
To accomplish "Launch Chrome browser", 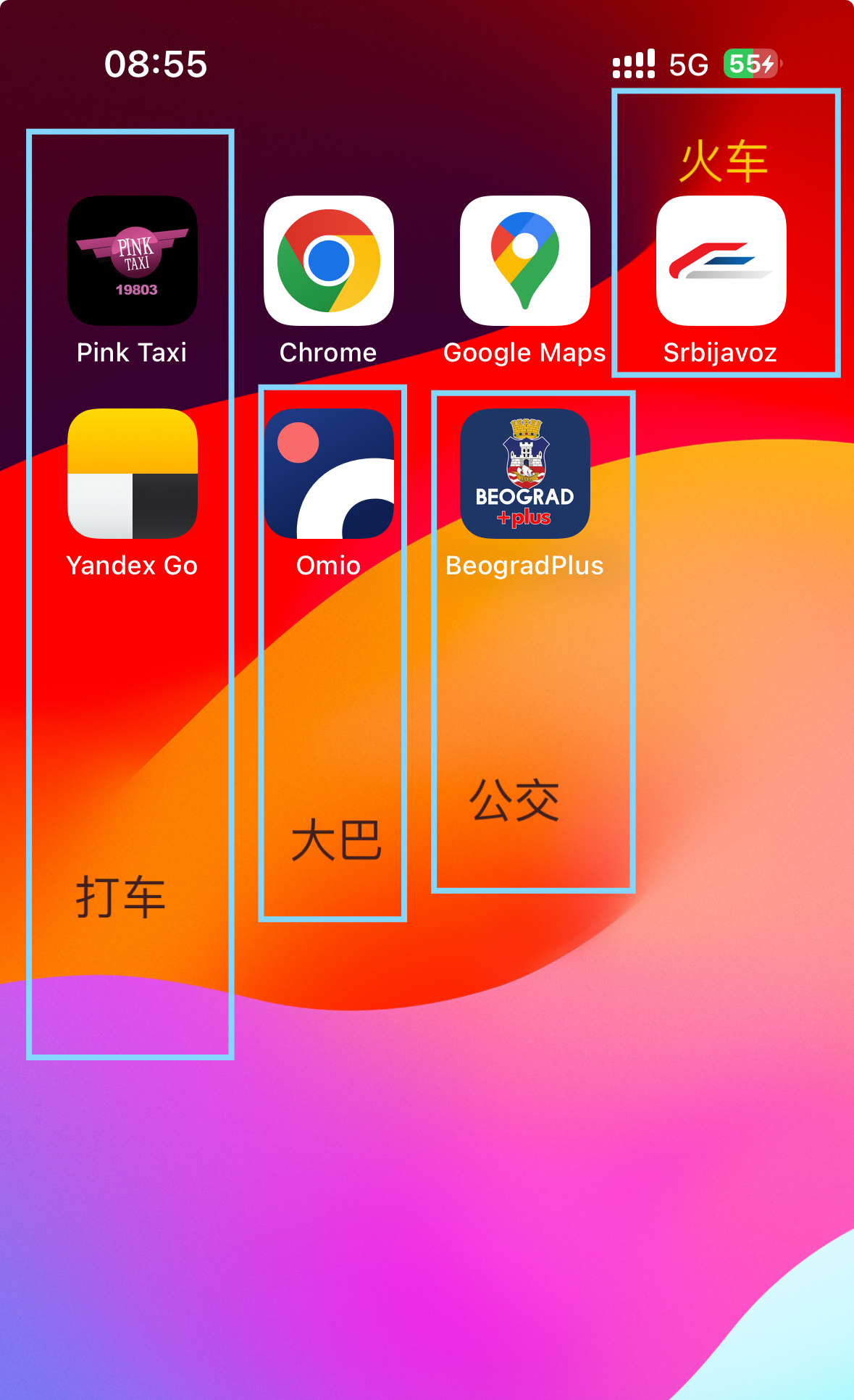I will [329, 261].
